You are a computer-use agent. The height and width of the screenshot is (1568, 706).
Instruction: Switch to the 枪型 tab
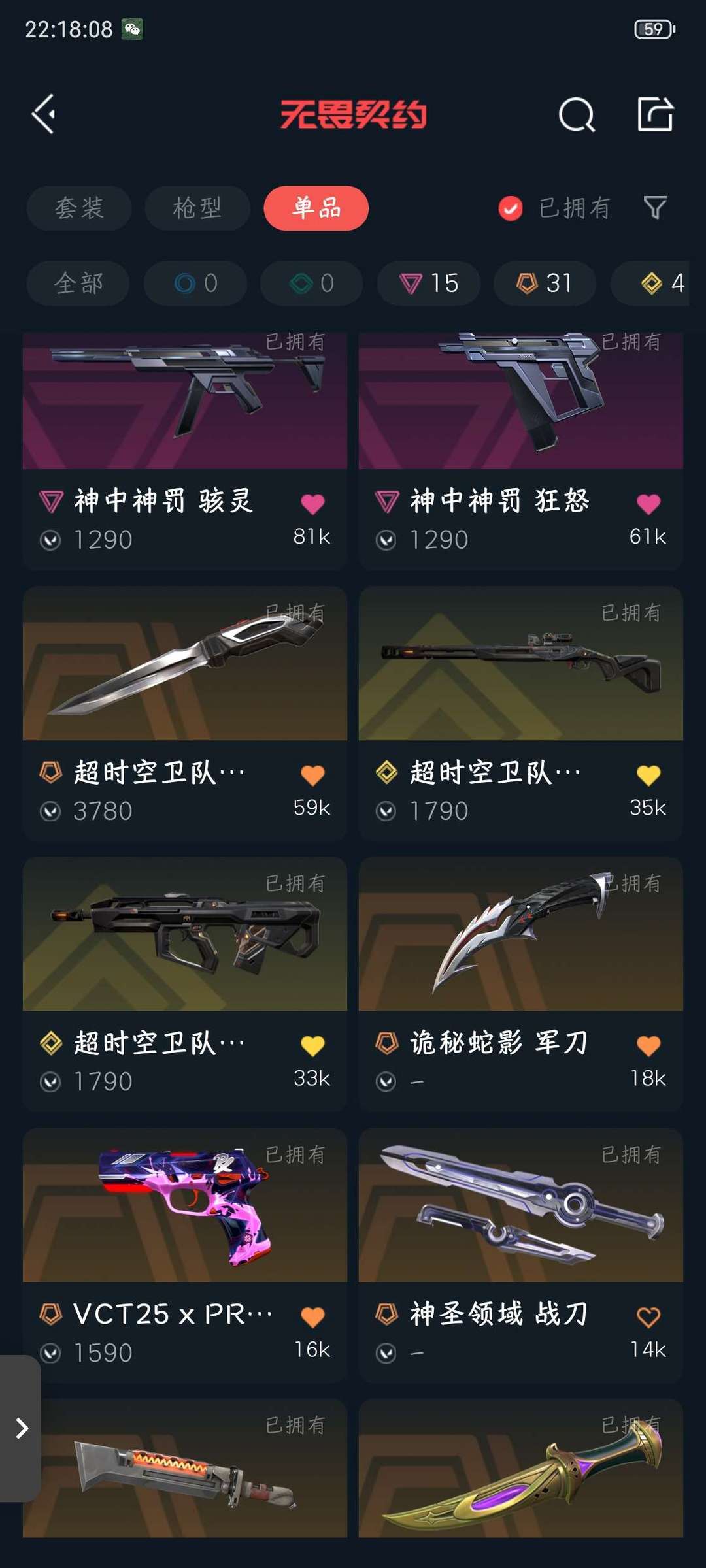[x=197, y=208]
